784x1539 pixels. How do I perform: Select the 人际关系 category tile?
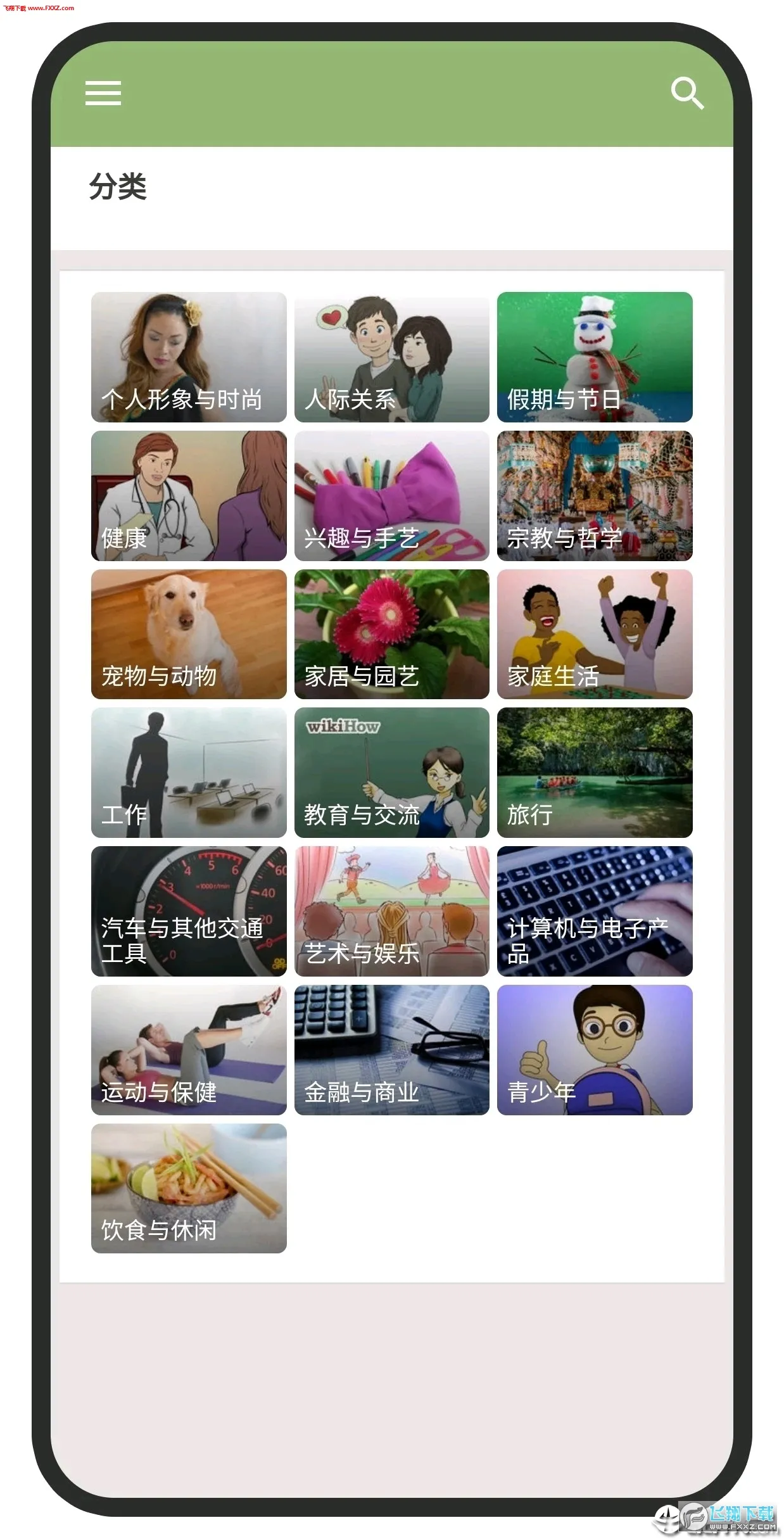point(391,357)
